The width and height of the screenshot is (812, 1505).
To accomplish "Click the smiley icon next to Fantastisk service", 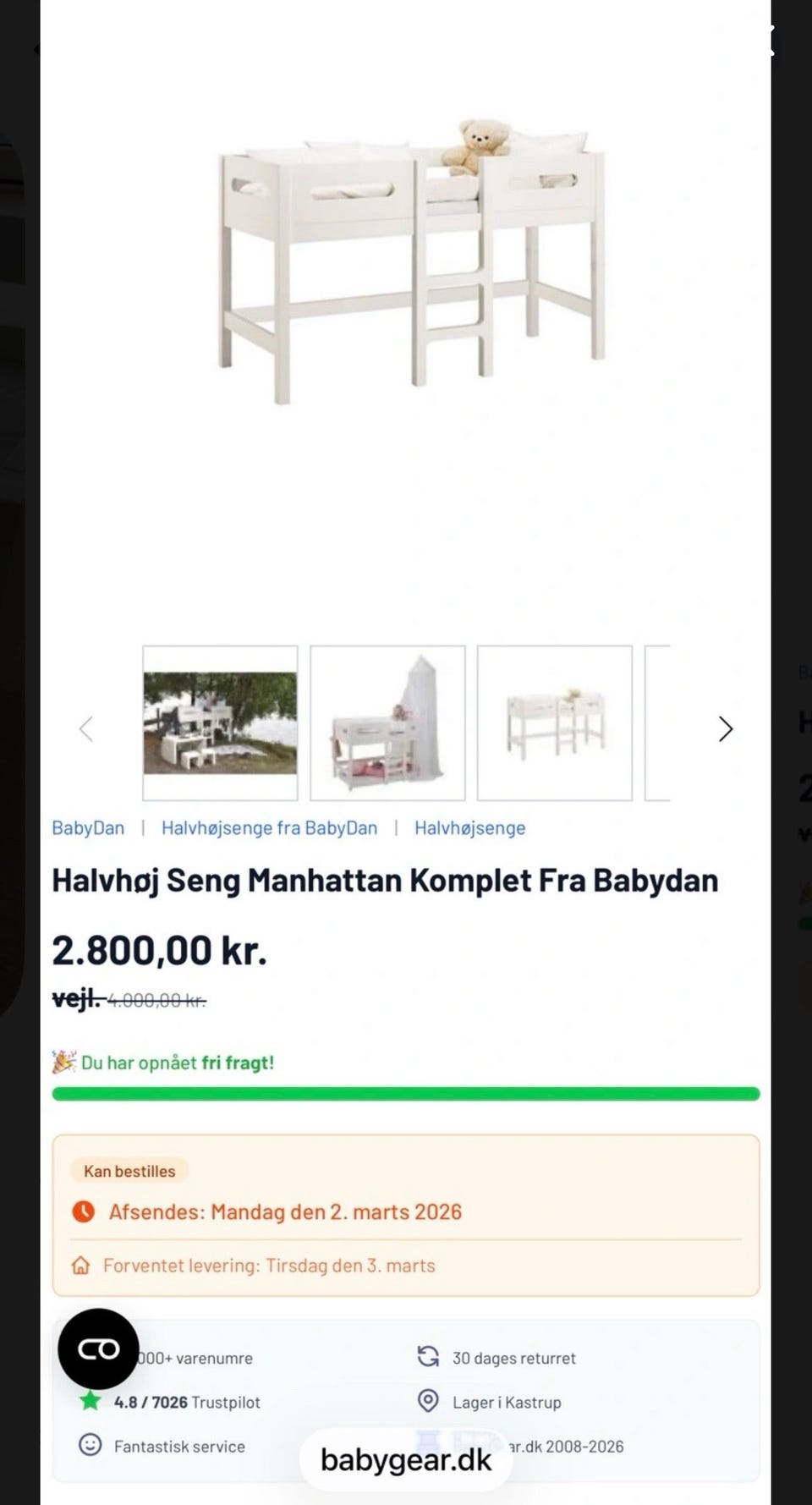I will tap(89, 1446).
